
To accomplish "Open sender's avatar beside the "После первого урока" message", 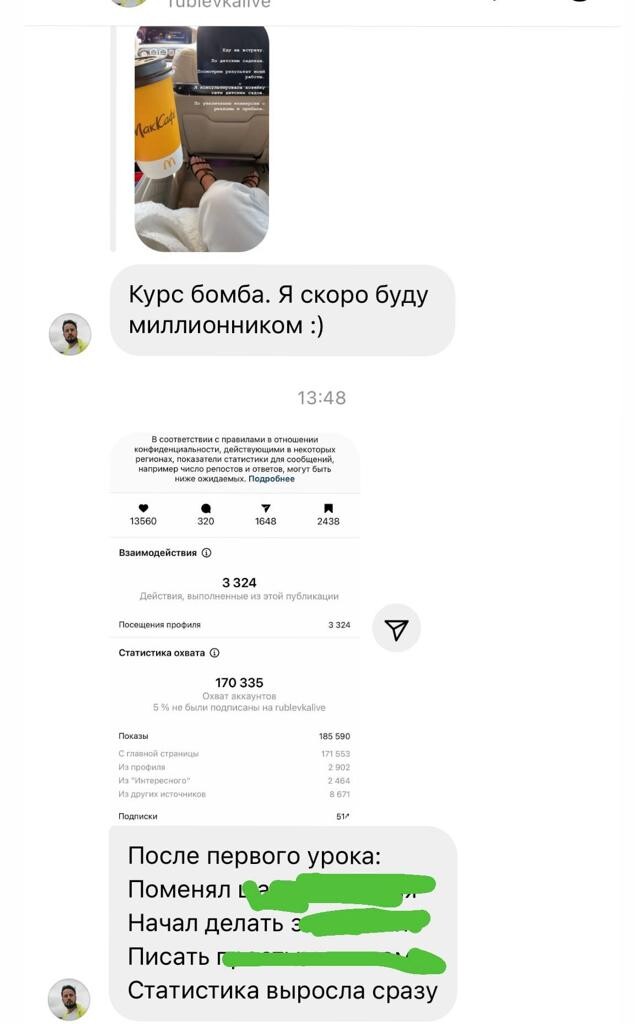I will 69,999.
